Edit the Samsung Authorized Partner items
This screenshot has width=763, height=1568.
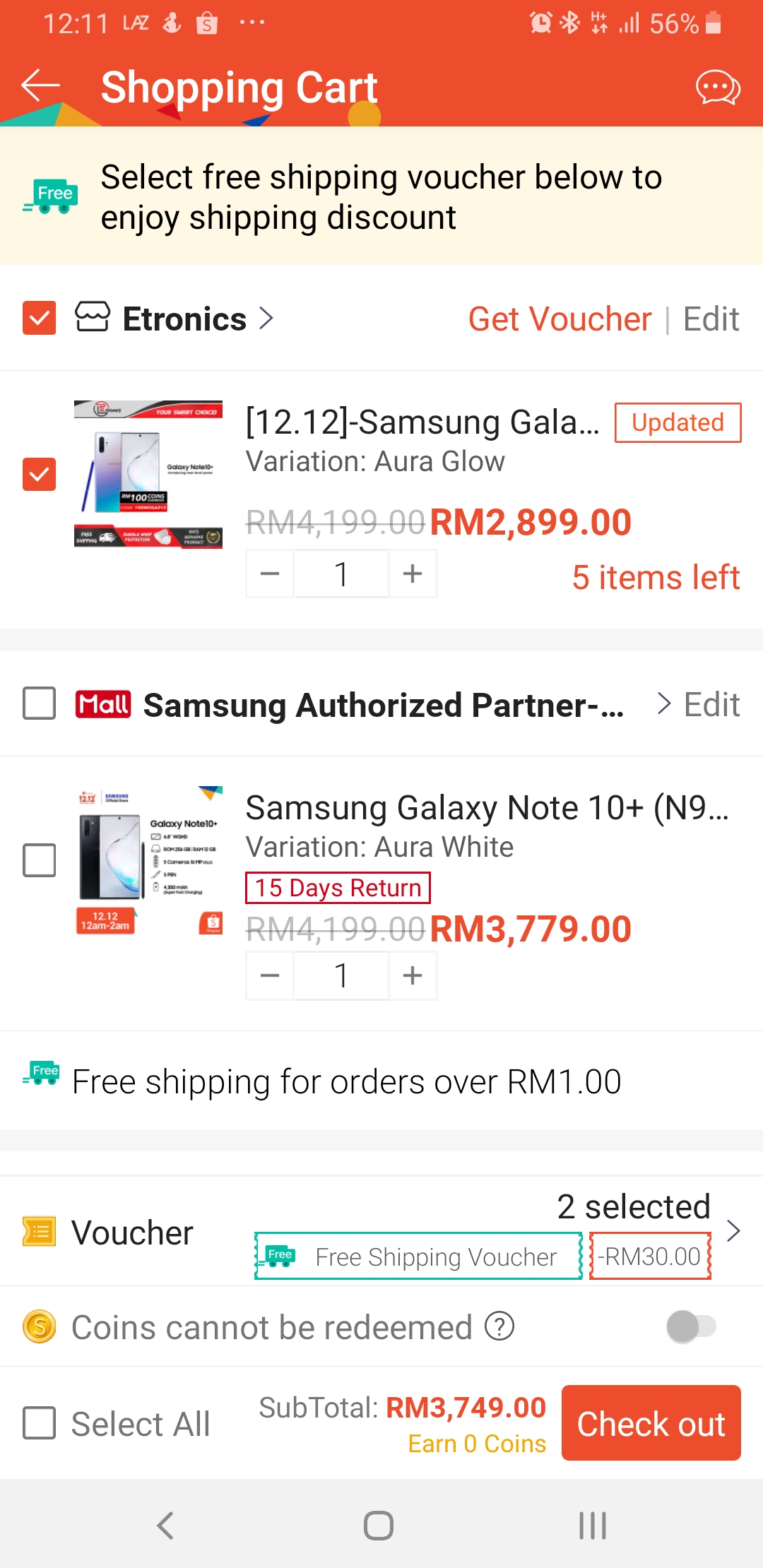[x=711, y=705]
